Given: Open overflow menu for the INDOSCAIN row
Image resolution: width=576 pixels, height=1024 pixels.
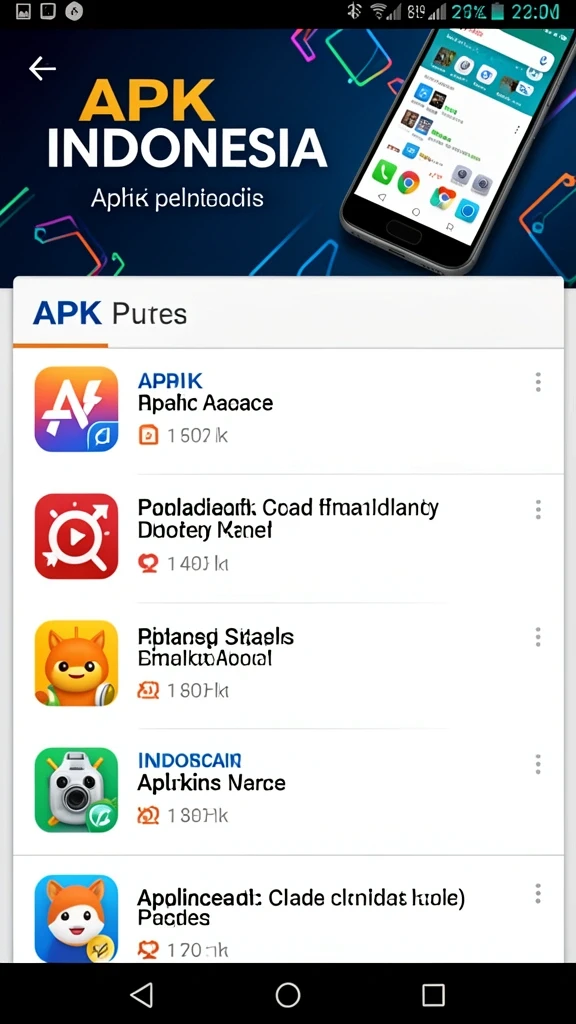Looking at the screenshot, I should 538,763.
